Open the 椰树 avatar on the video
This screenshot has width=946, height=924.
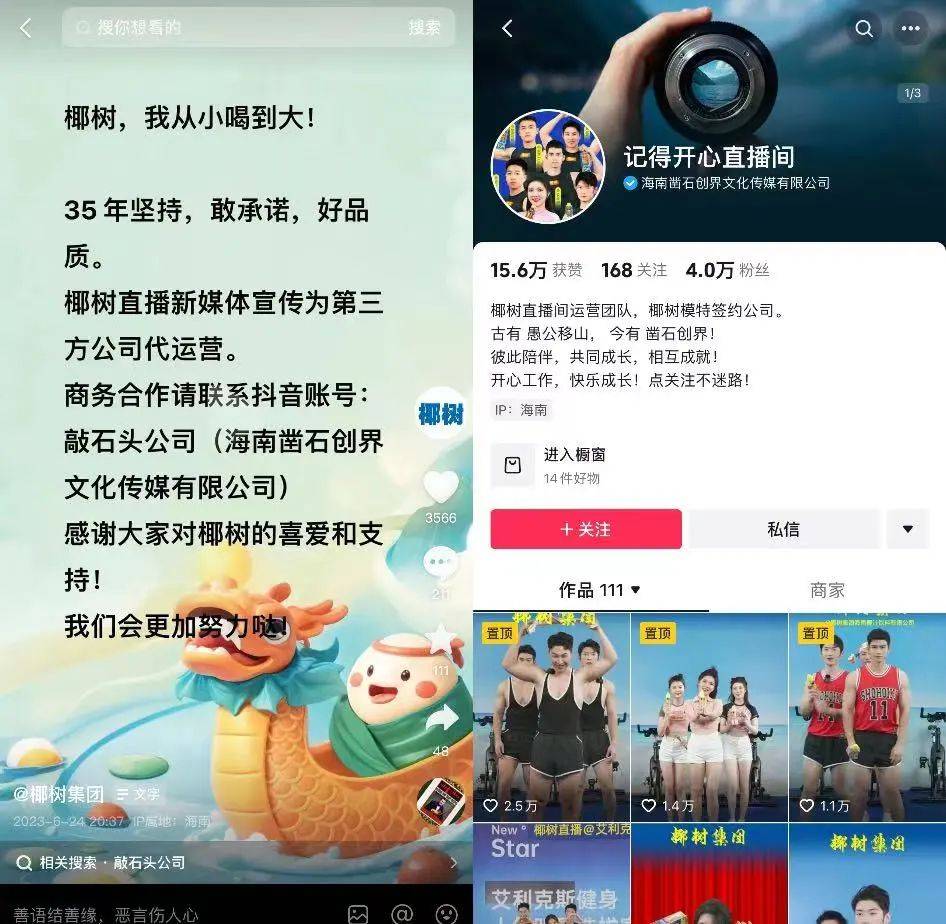click(x=440, y=412)
